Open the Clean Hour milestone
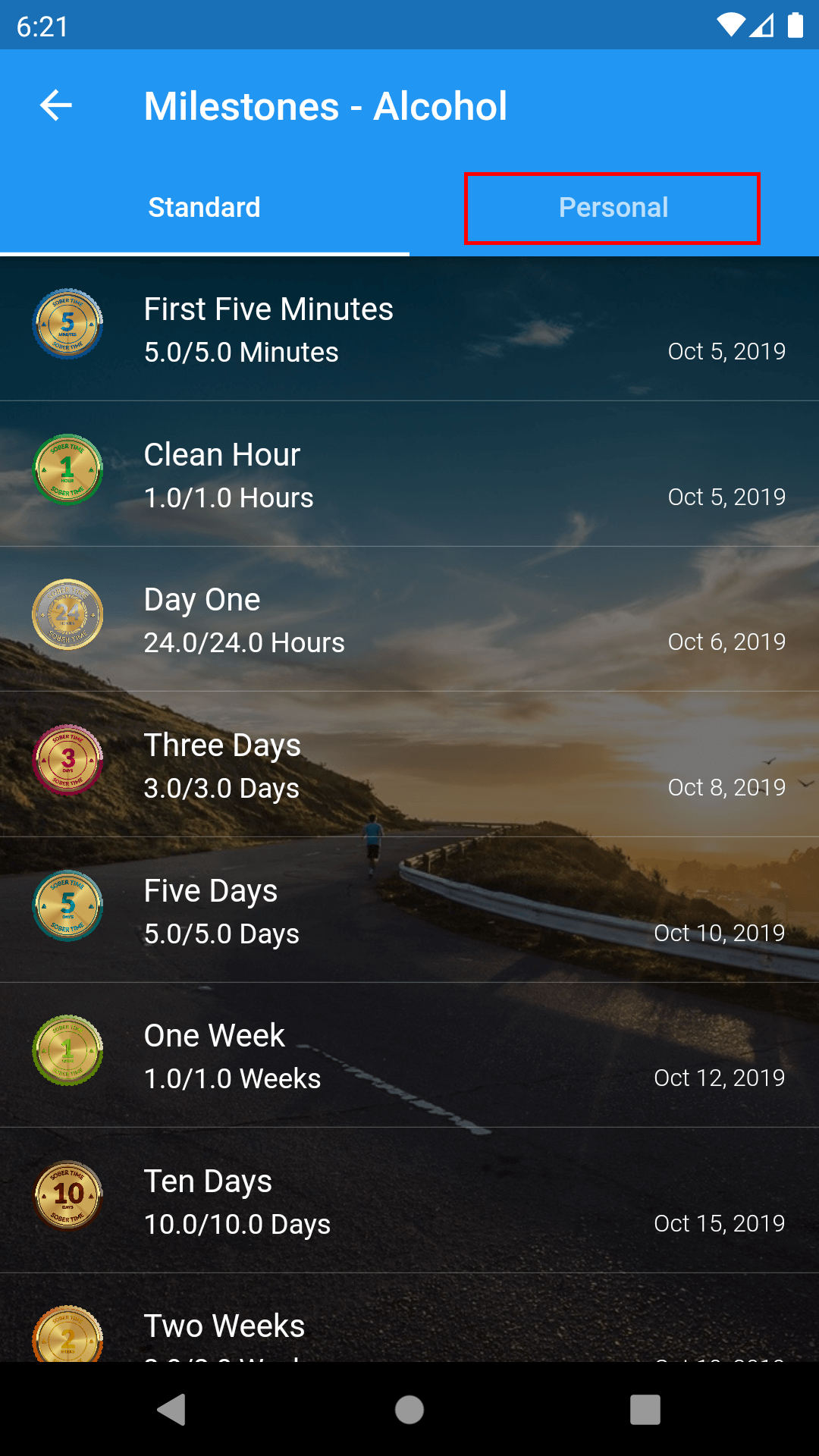Screen dimensions: 819x1456 [x=409, y=475]
